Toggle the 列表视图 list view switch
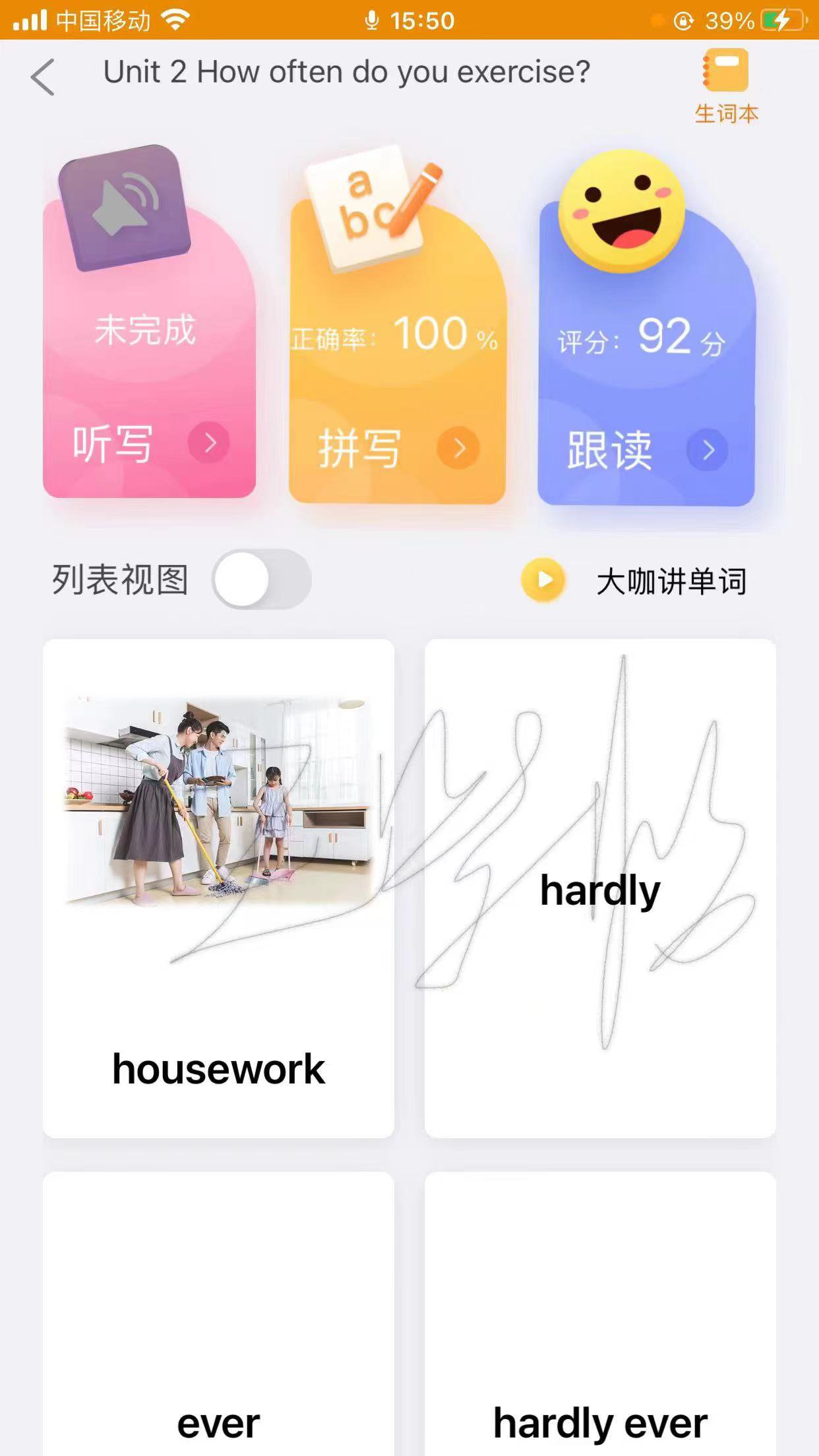 [x=262, y=579]
